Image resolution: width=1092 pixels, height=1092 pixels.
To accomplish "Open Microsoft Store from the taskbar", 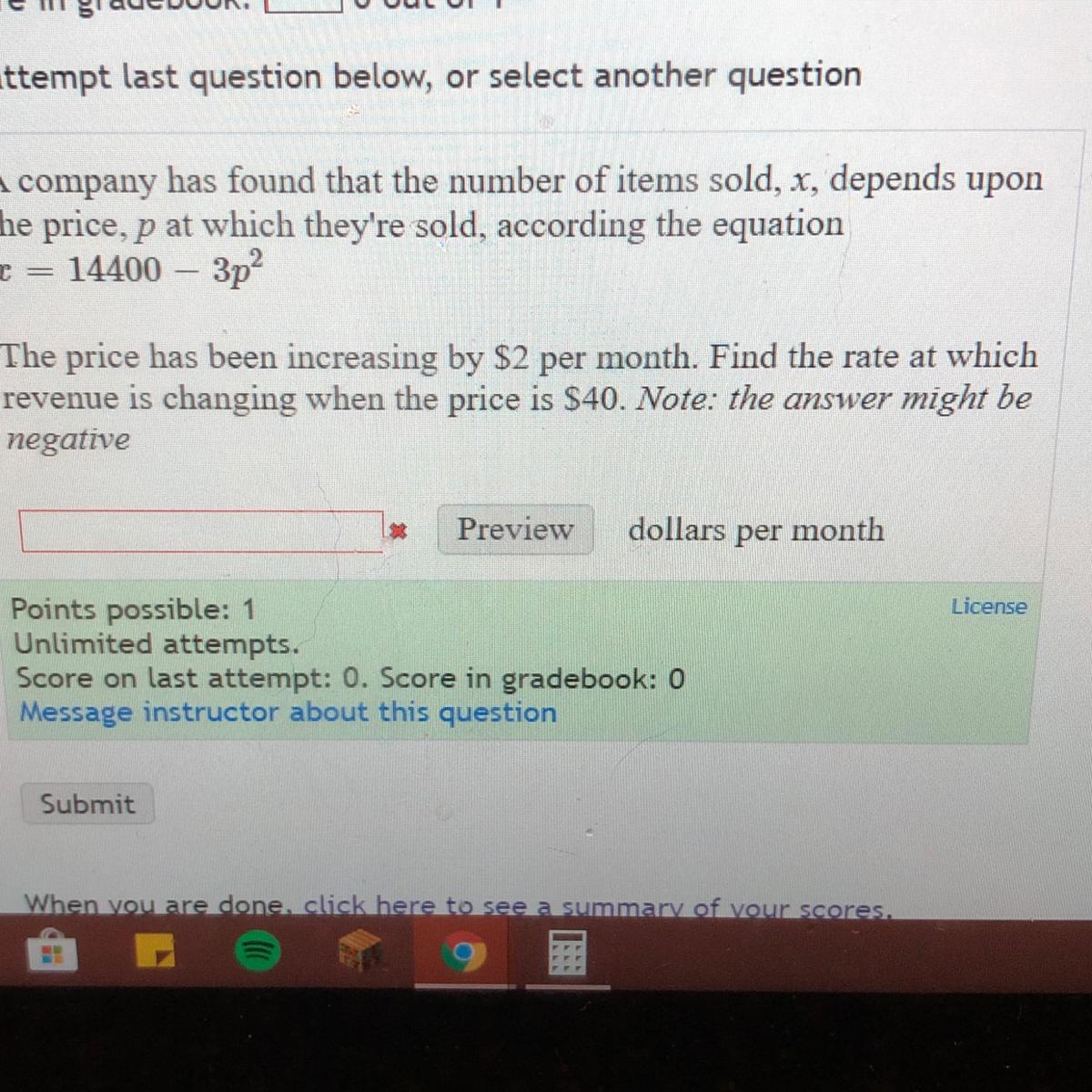I will pyautogui.click(x=51, y=952).
